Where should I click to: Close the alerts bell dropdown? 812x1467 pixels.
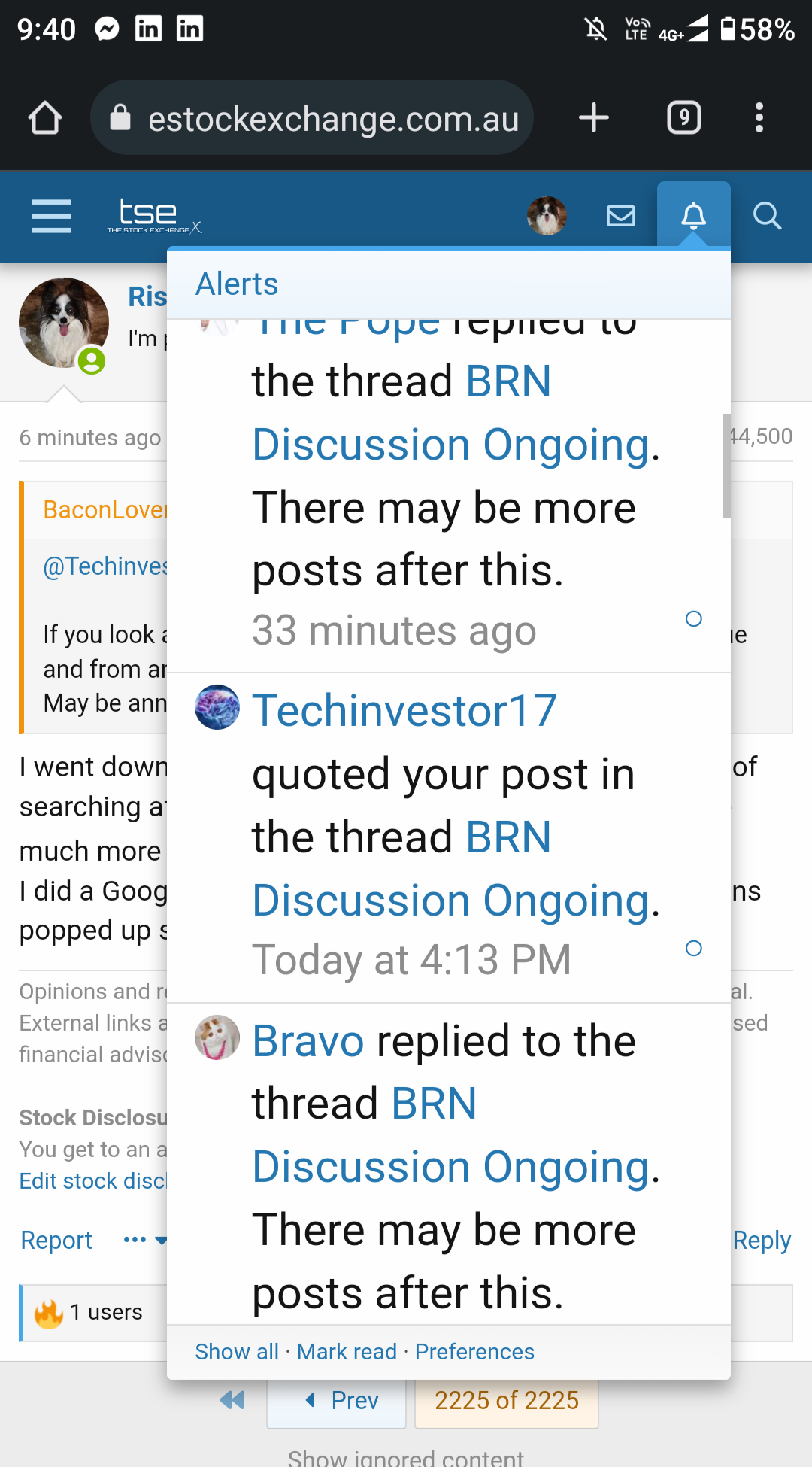coord(693,217)
